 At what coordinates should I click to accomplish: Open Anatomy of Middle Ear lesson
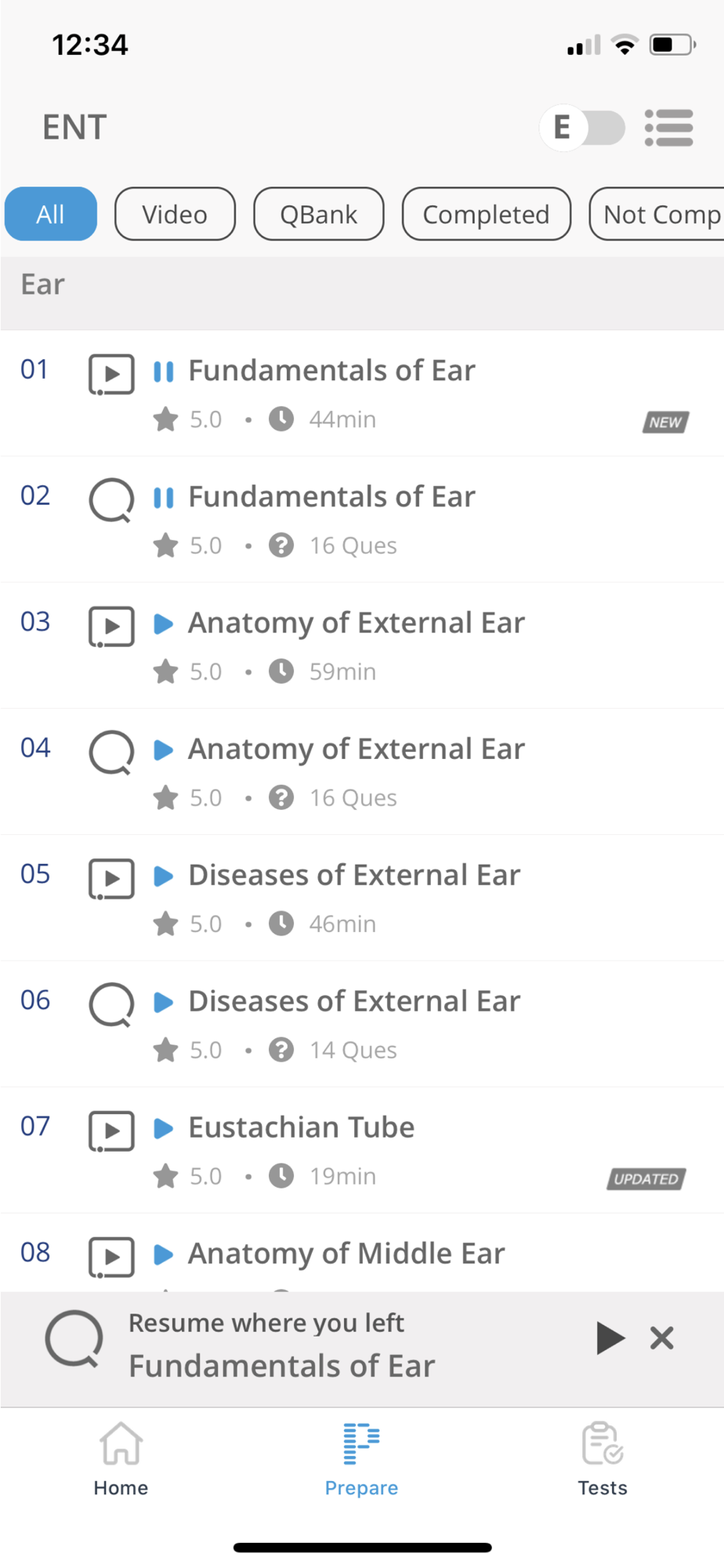(x=362, y=1253)
